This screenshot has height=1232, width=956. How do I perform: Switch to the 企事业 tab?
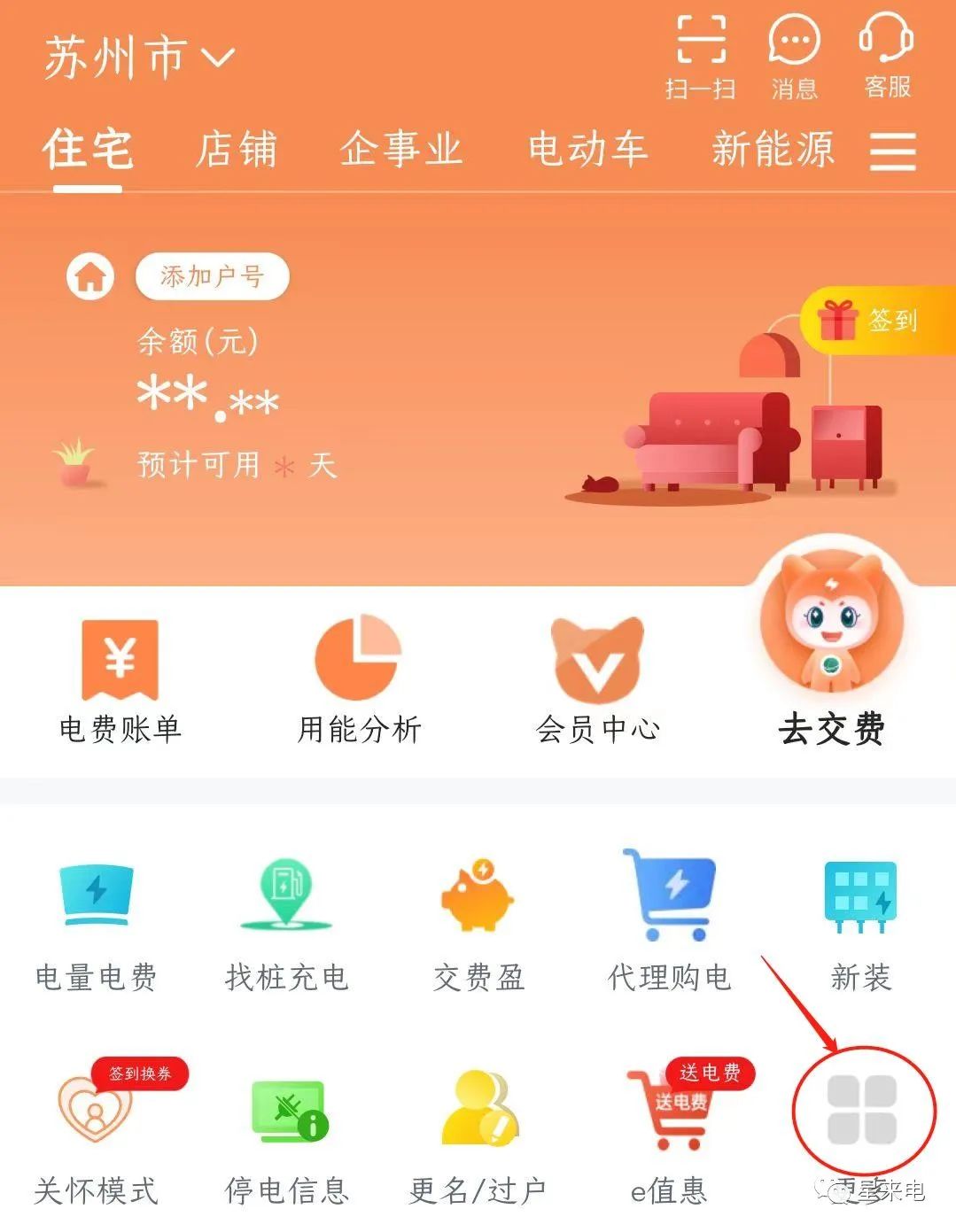[400, 149]
